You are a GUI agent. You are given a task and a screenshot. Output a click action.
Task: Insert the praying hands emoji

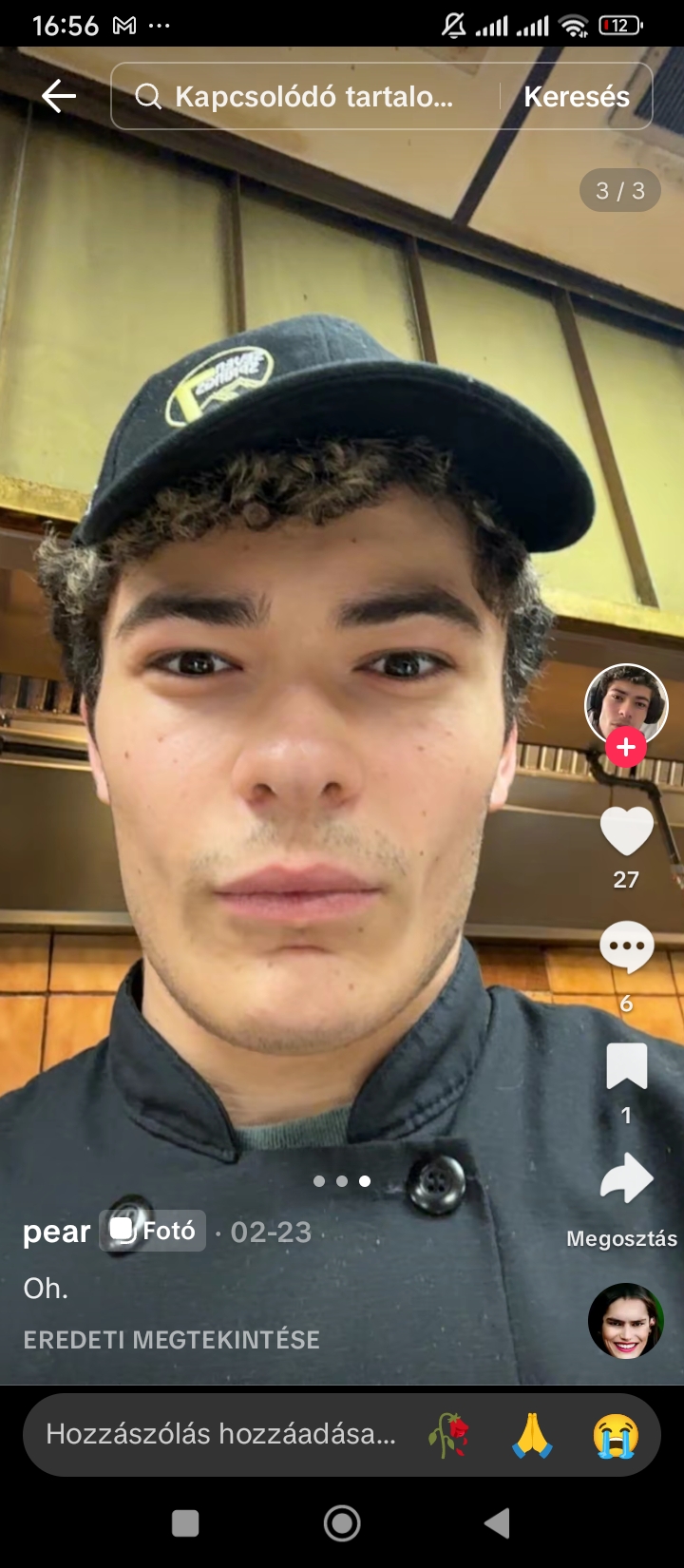click(x=532, y=1435)
